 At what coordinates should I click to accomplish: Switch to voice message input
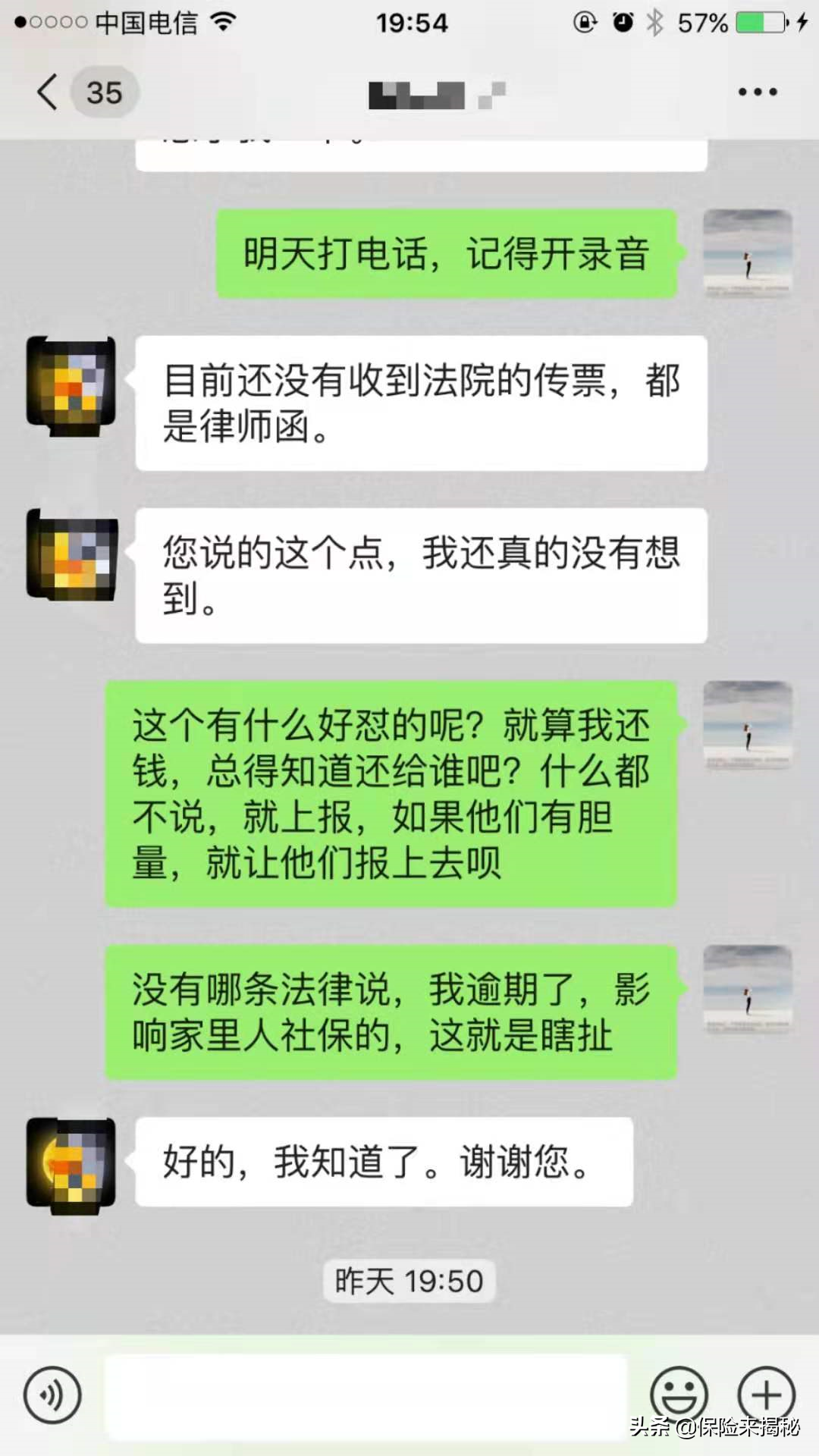tap(52, 1395)
